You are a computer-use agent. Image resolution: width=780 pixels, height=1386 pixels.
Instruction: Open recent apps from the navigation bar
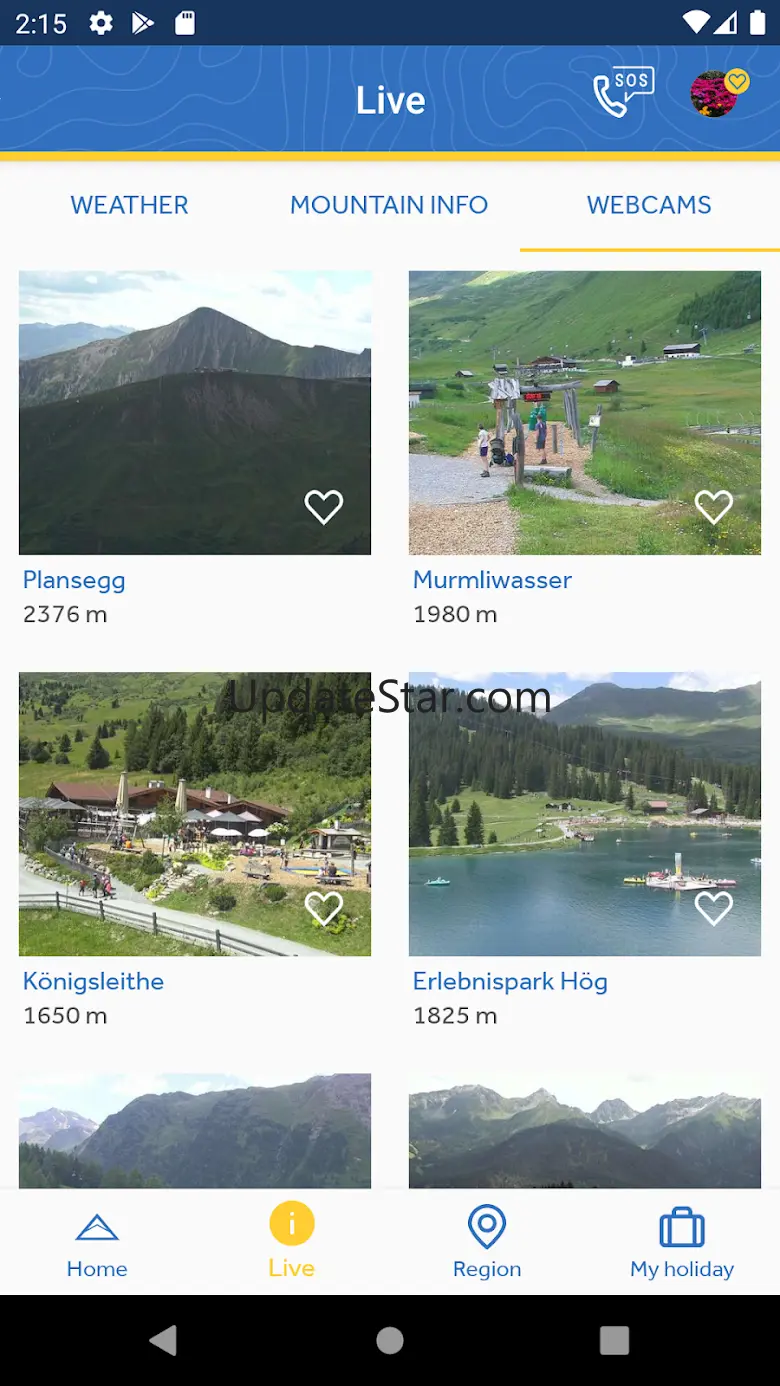pos(614,1340)
